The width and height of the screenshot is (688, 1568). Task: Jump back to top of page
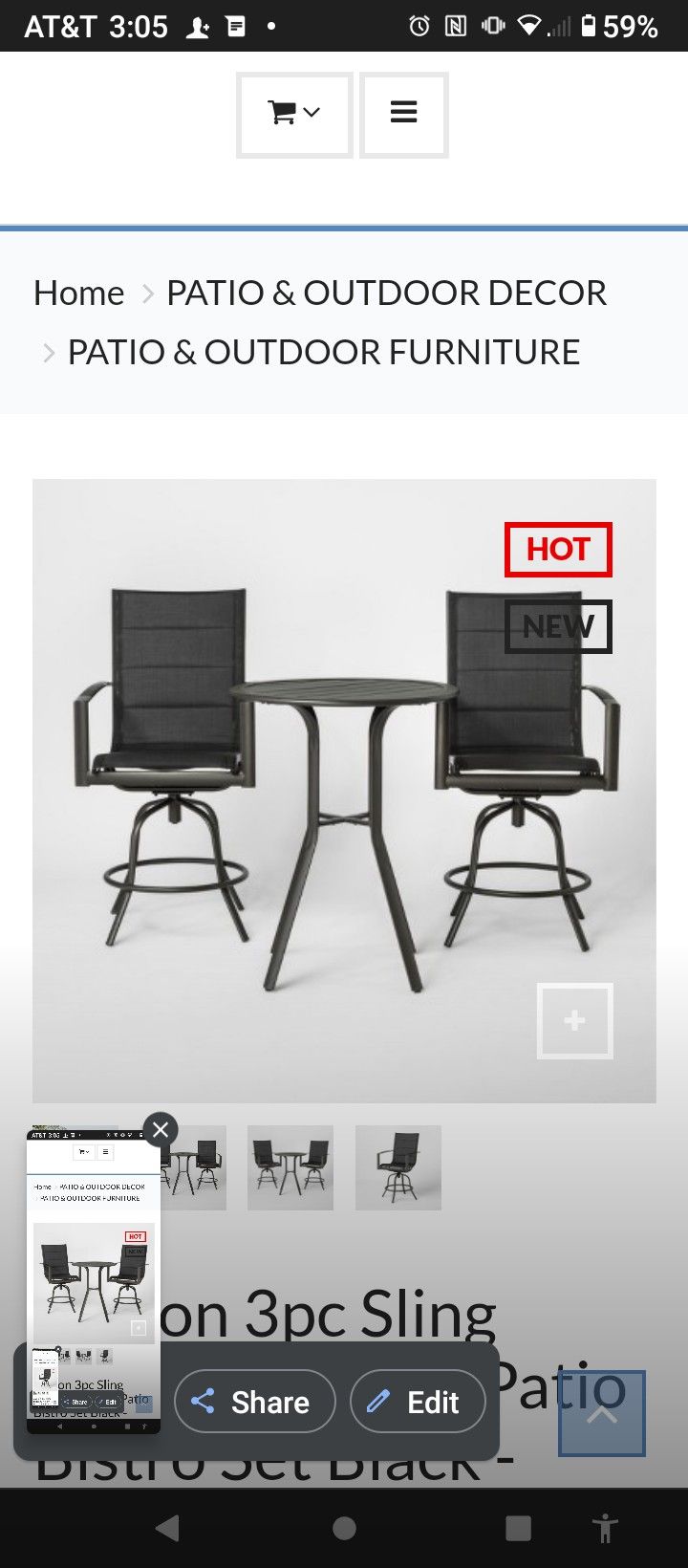tap(601, 1414)
